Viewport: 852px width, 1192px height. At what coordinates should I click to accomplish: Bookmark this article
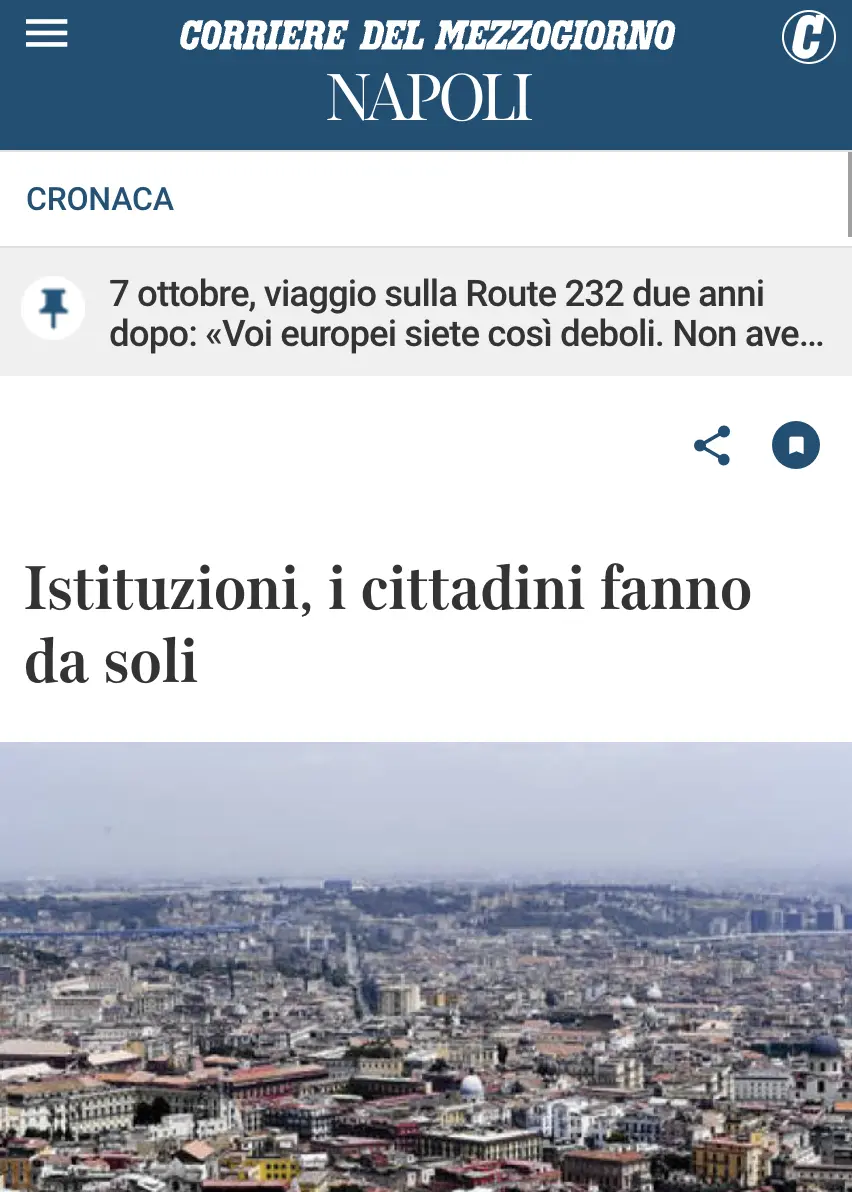pyautogui.click(x=795, y=446)
